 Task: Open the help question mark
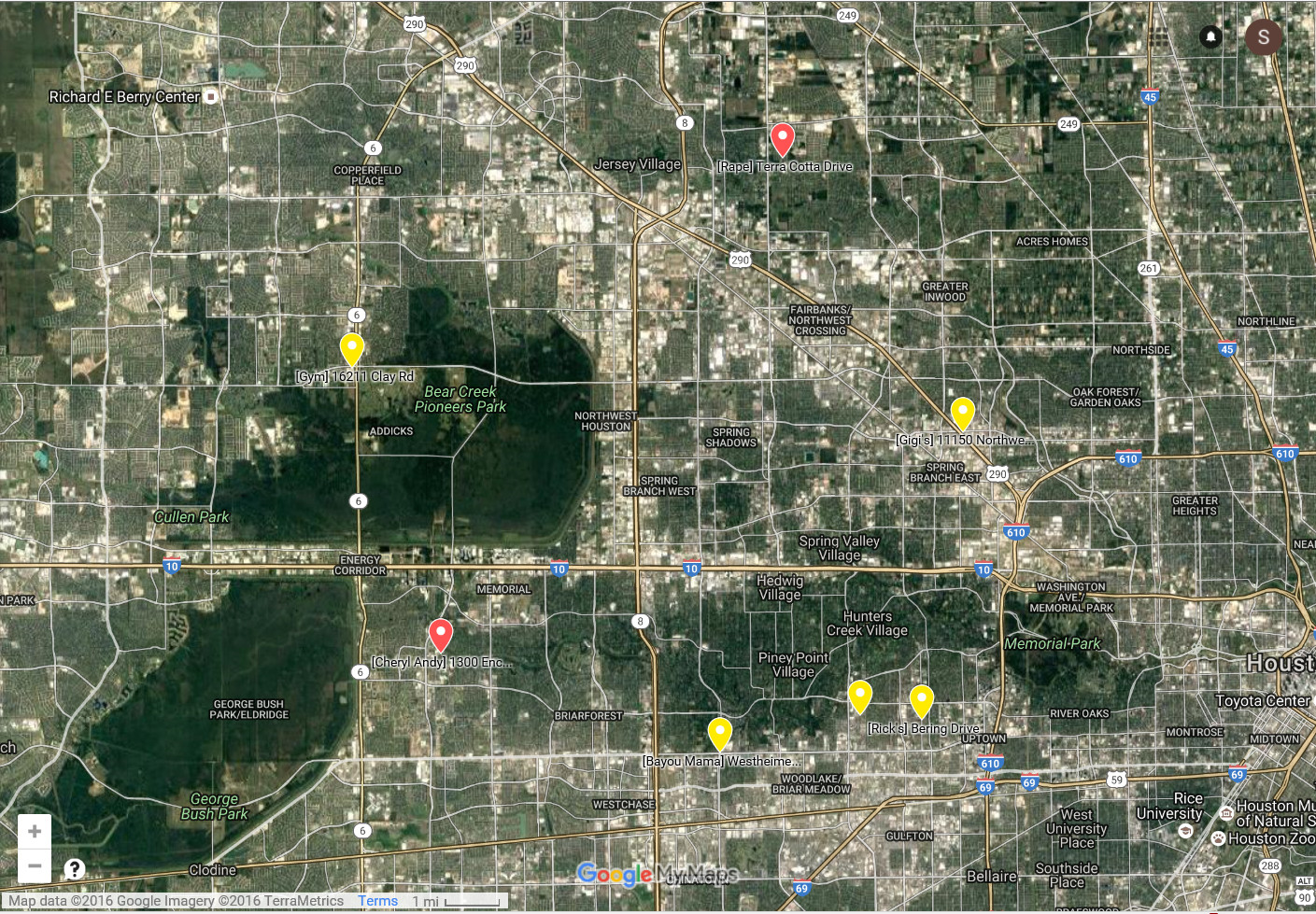click(74, 869)
